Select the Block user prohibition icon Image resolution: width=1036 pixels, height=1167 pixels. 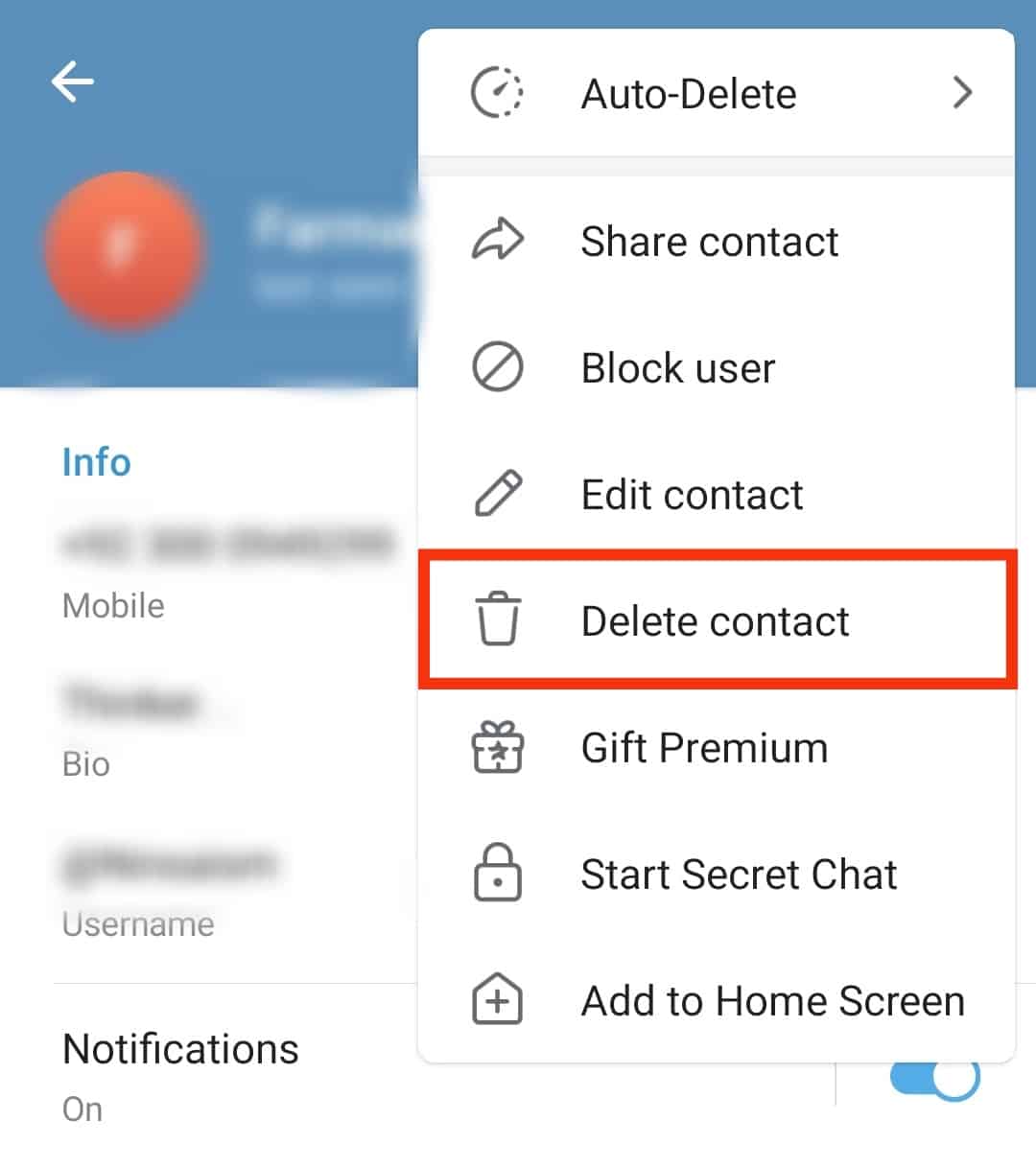(x=497, y=368)
